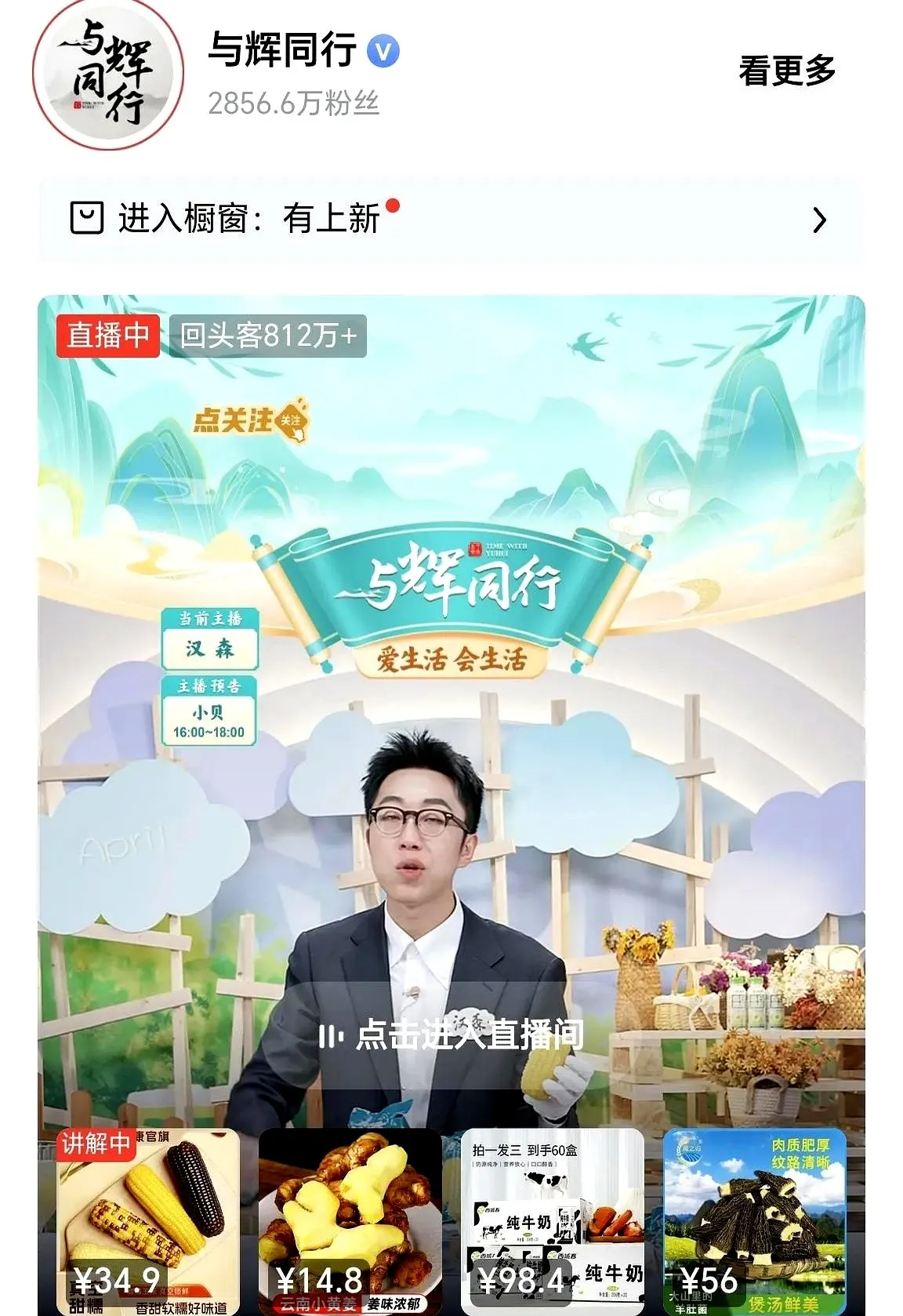This screenshot has width=903, height=1316.
Task: Tap 看更多 to see more
Action: point(786,71)
